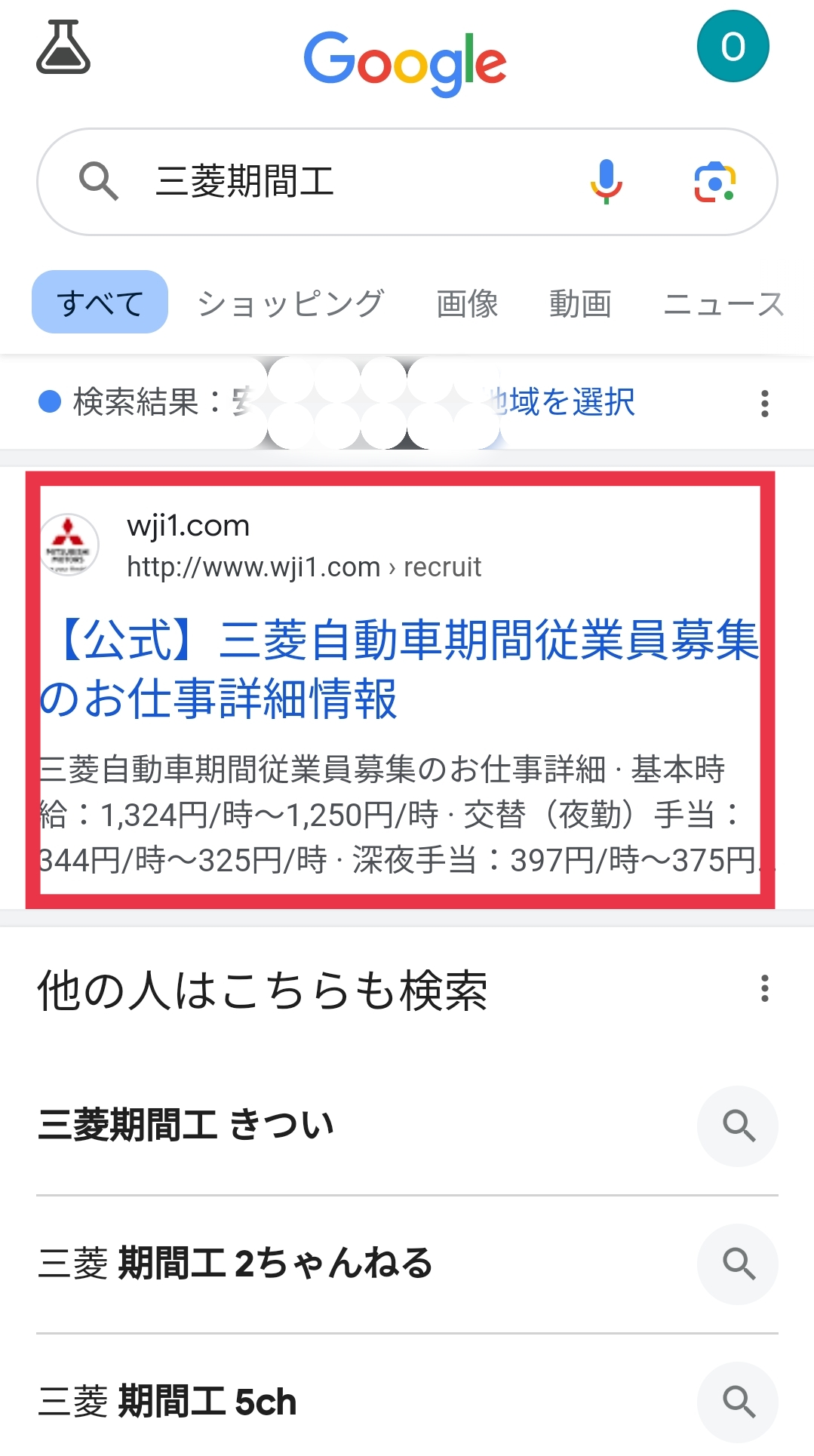
Task: Open Google Lens camera search
Action: pos(714,182)
